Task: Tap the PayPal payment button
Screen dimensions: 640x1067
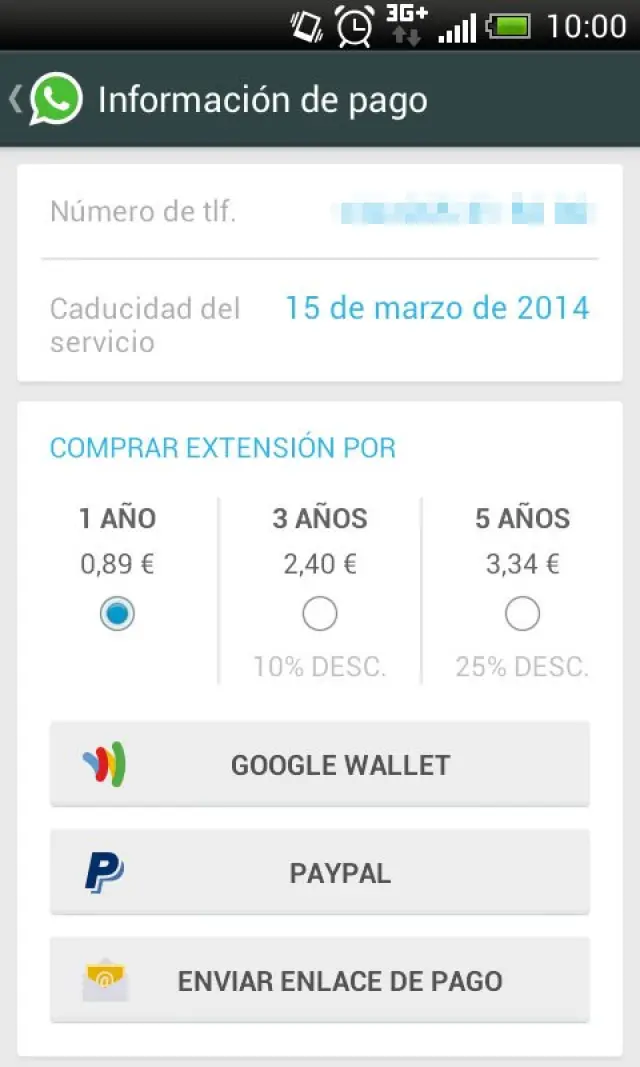Action: tap(320, 872)
